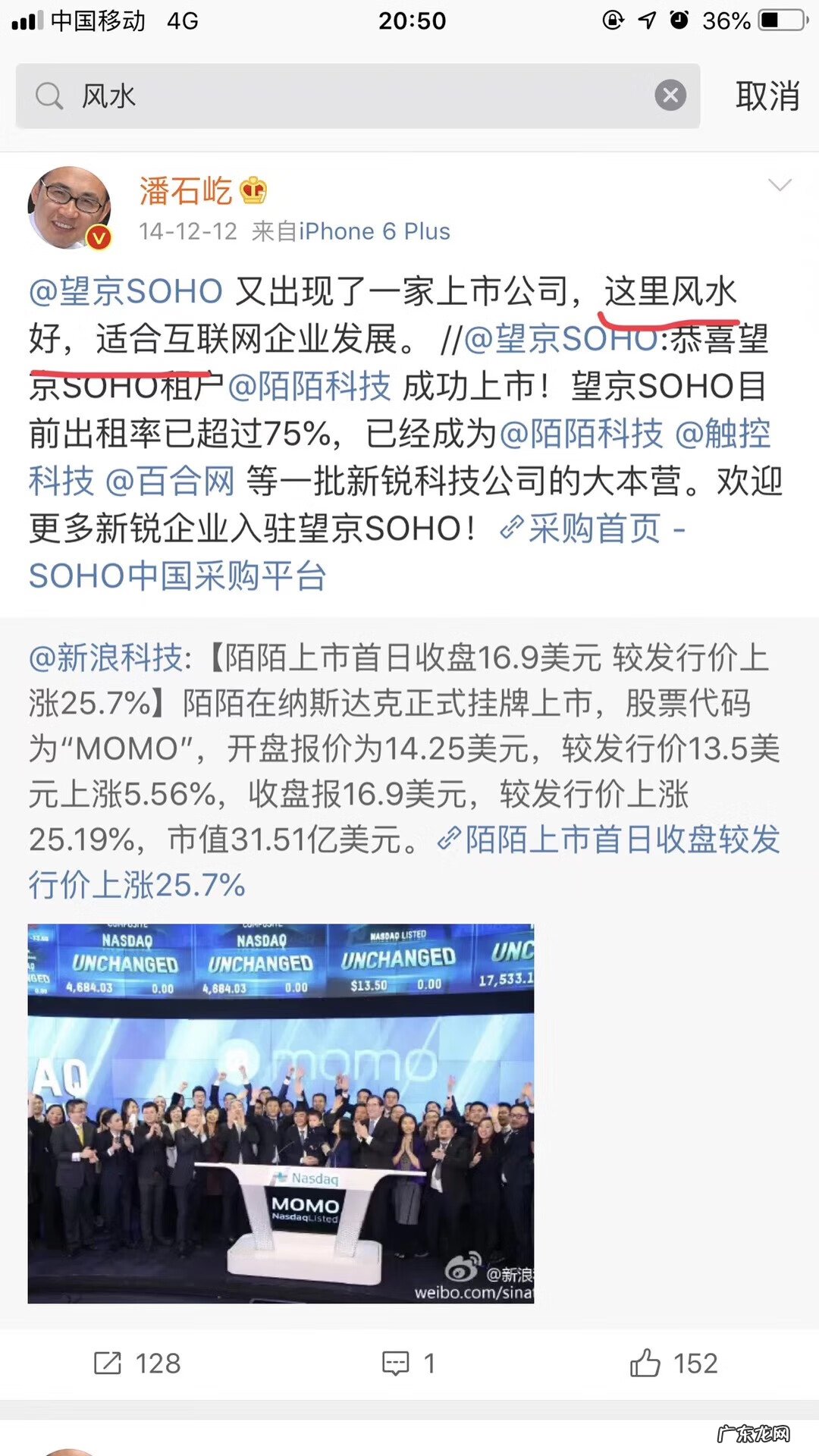Expand the post options via the down arrow
Viewport: 819px width, 1456px height.
[778, 184]
